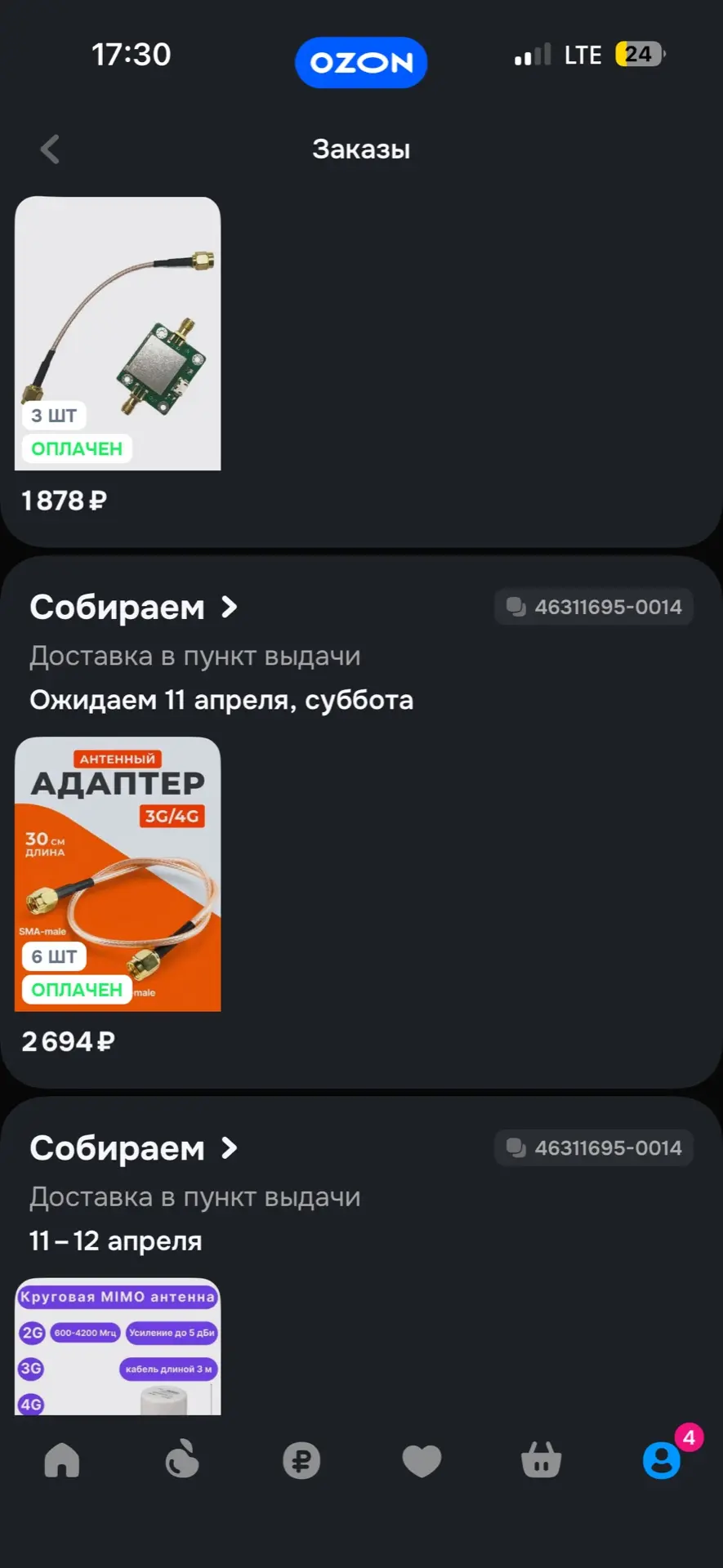Switch to the Home tab
723x1568 pixels.
62,1460
